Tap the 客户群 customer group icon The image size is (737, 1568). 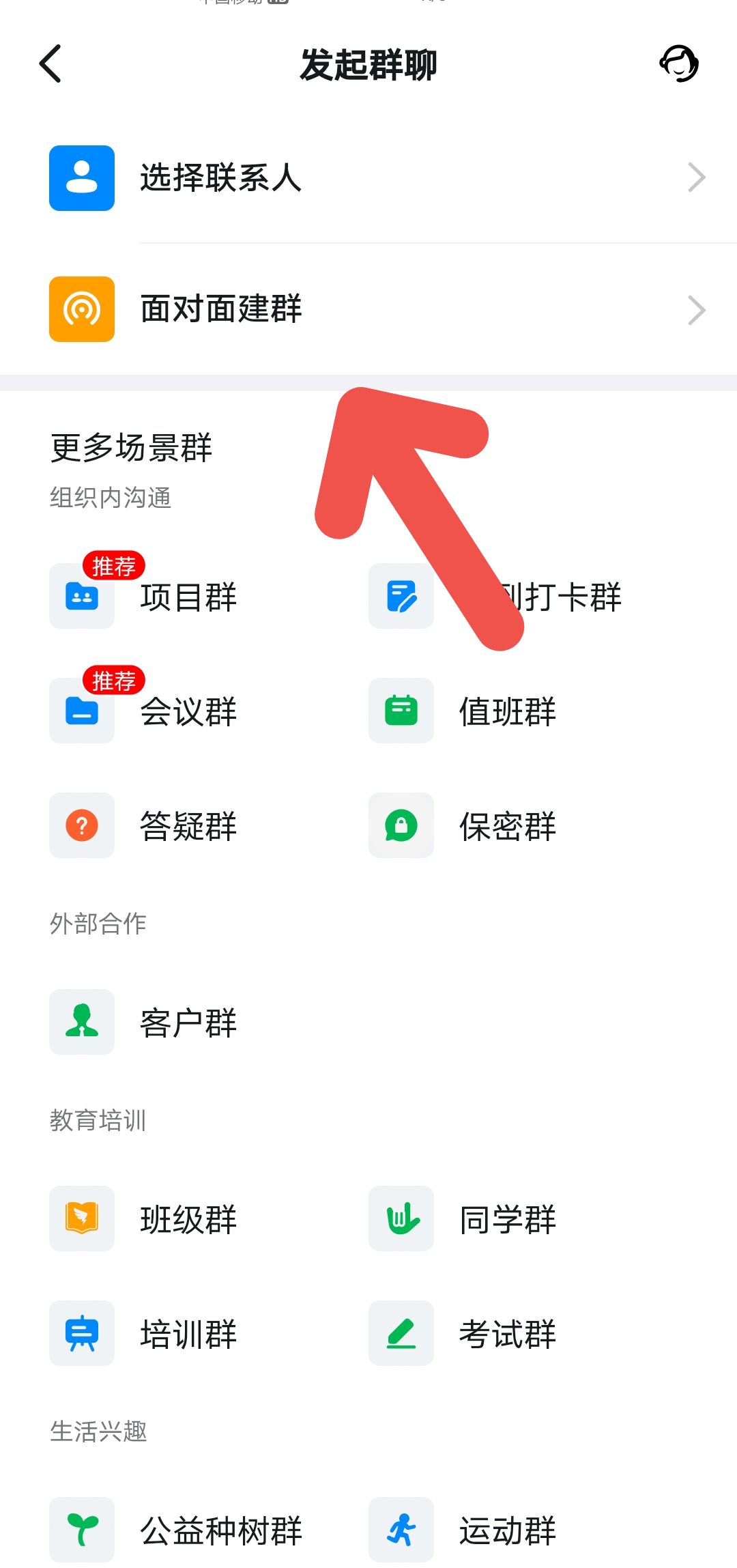[x=81, y=1022]
